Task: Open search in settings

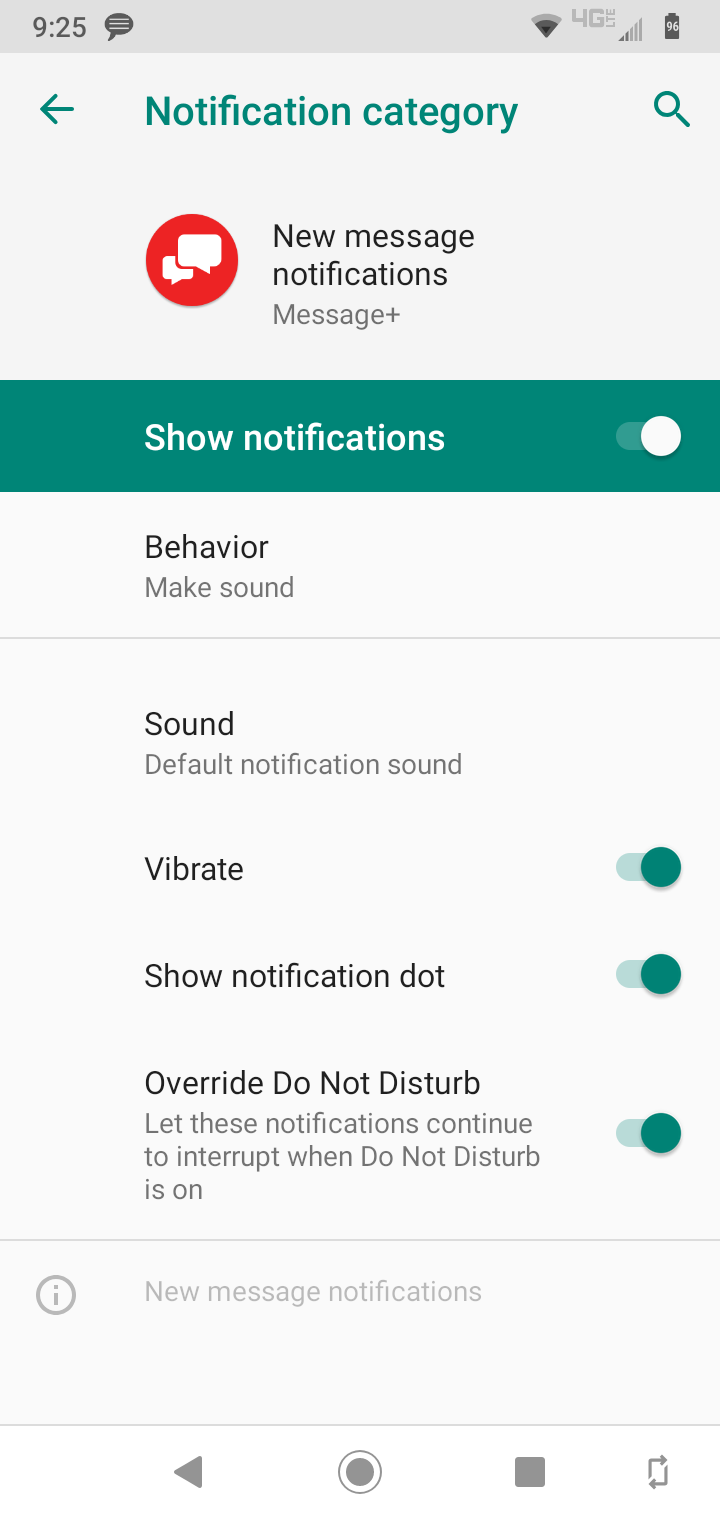Action: pos(672,110)
